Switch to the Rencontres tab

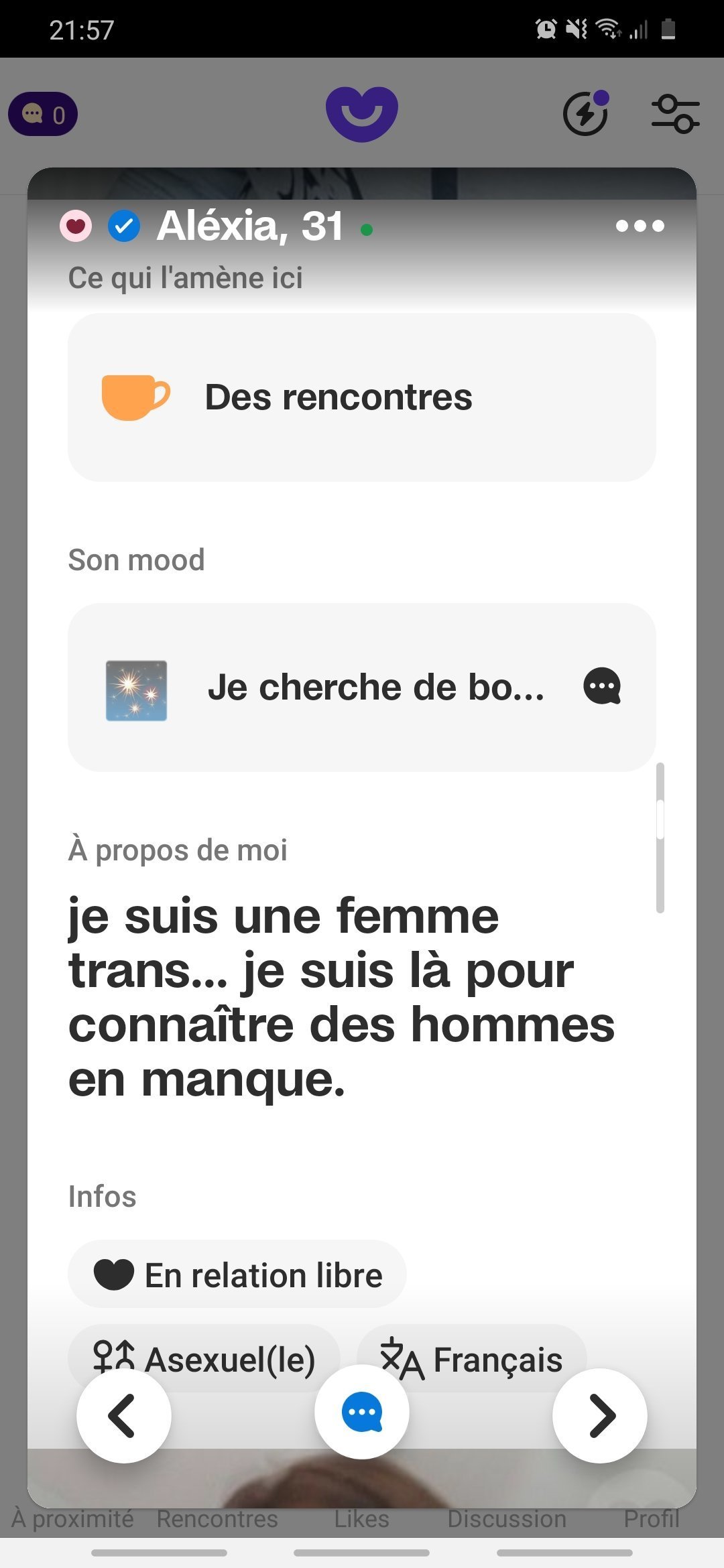[217, 1518]
